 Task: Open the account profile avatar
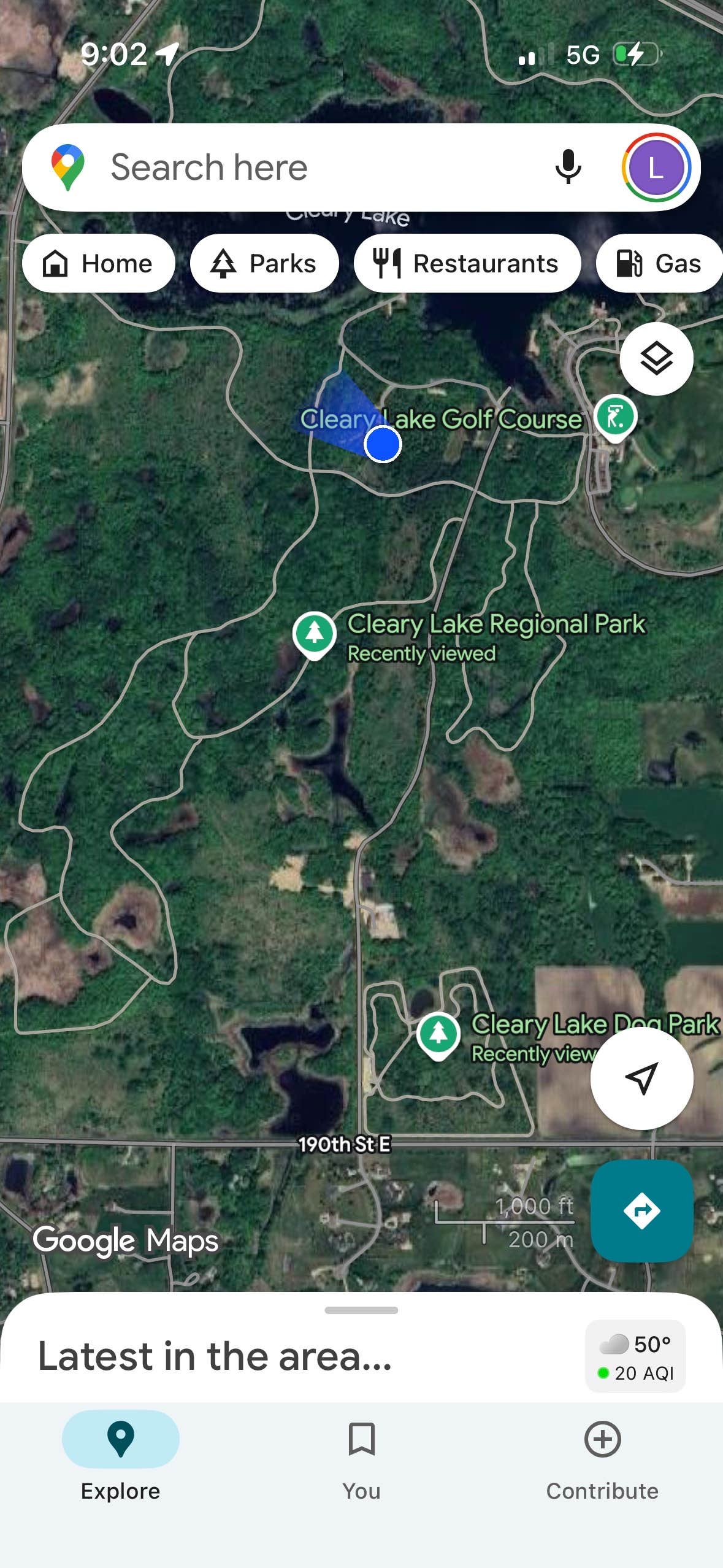coord(656,167)
